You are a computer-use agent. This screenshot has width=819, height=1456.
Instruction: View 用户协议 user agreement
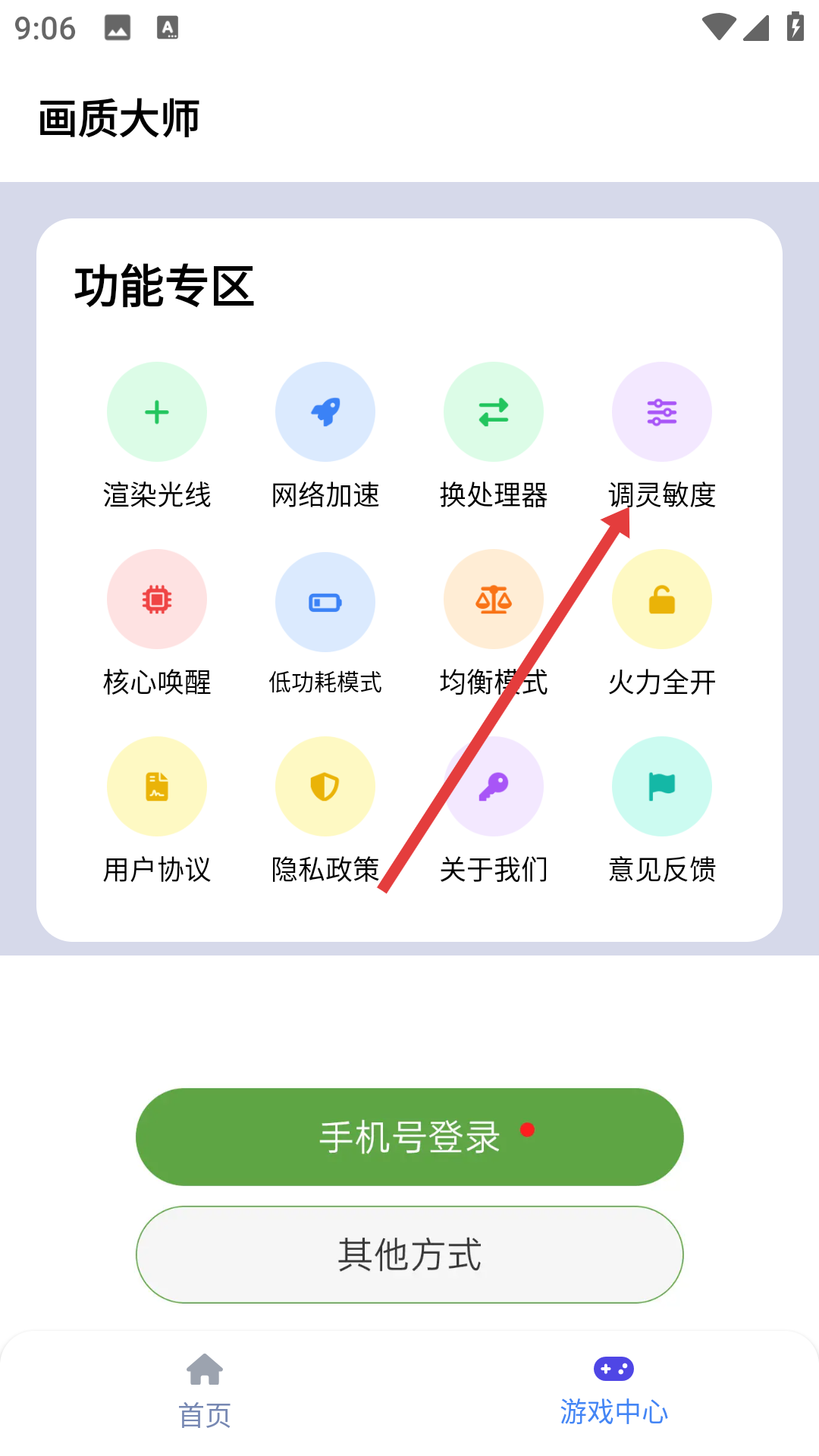(157, 787)
